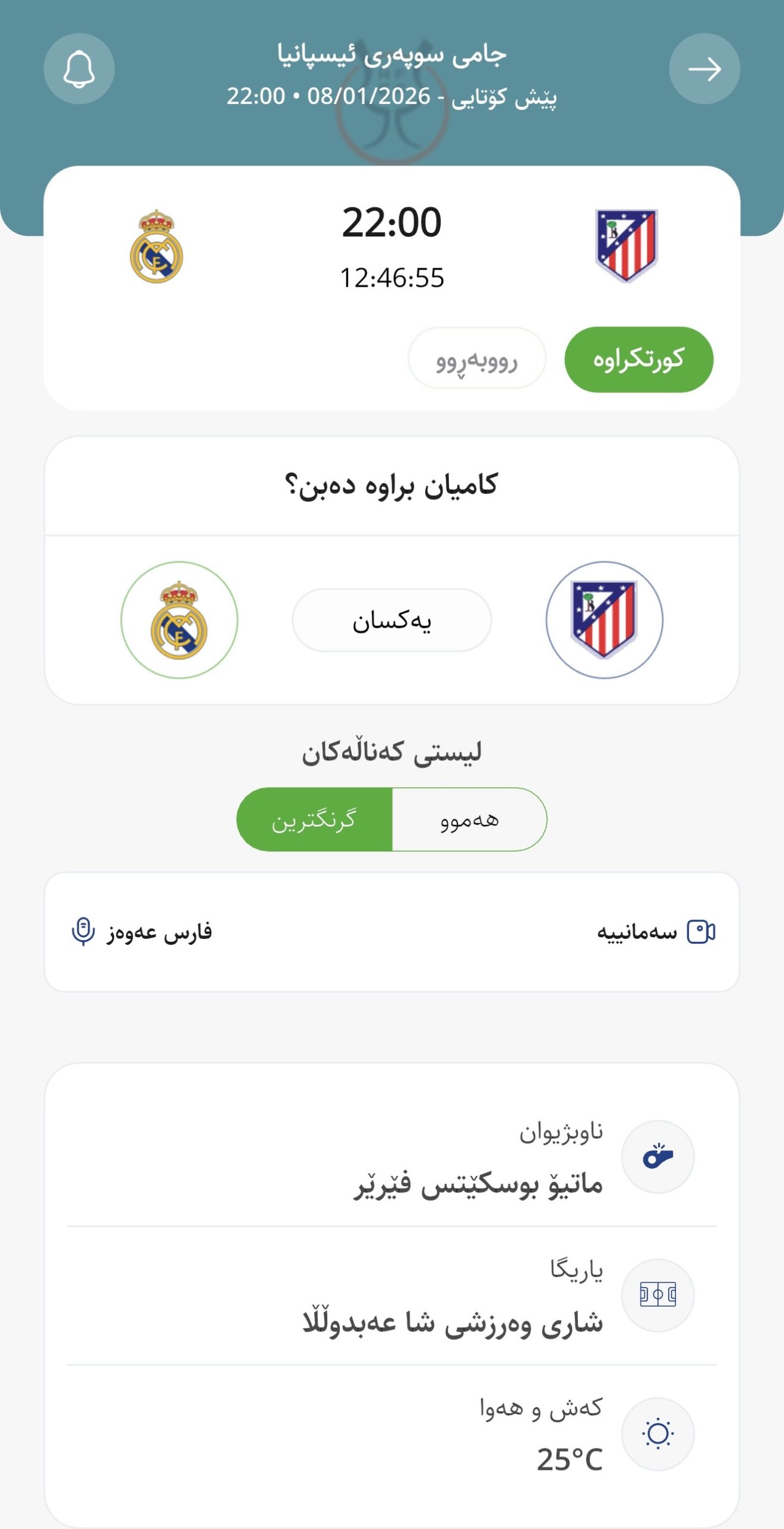Show the گرنگترین channels list
The height and width of the screenshot is (1529, 784).
tap(315, 819)
